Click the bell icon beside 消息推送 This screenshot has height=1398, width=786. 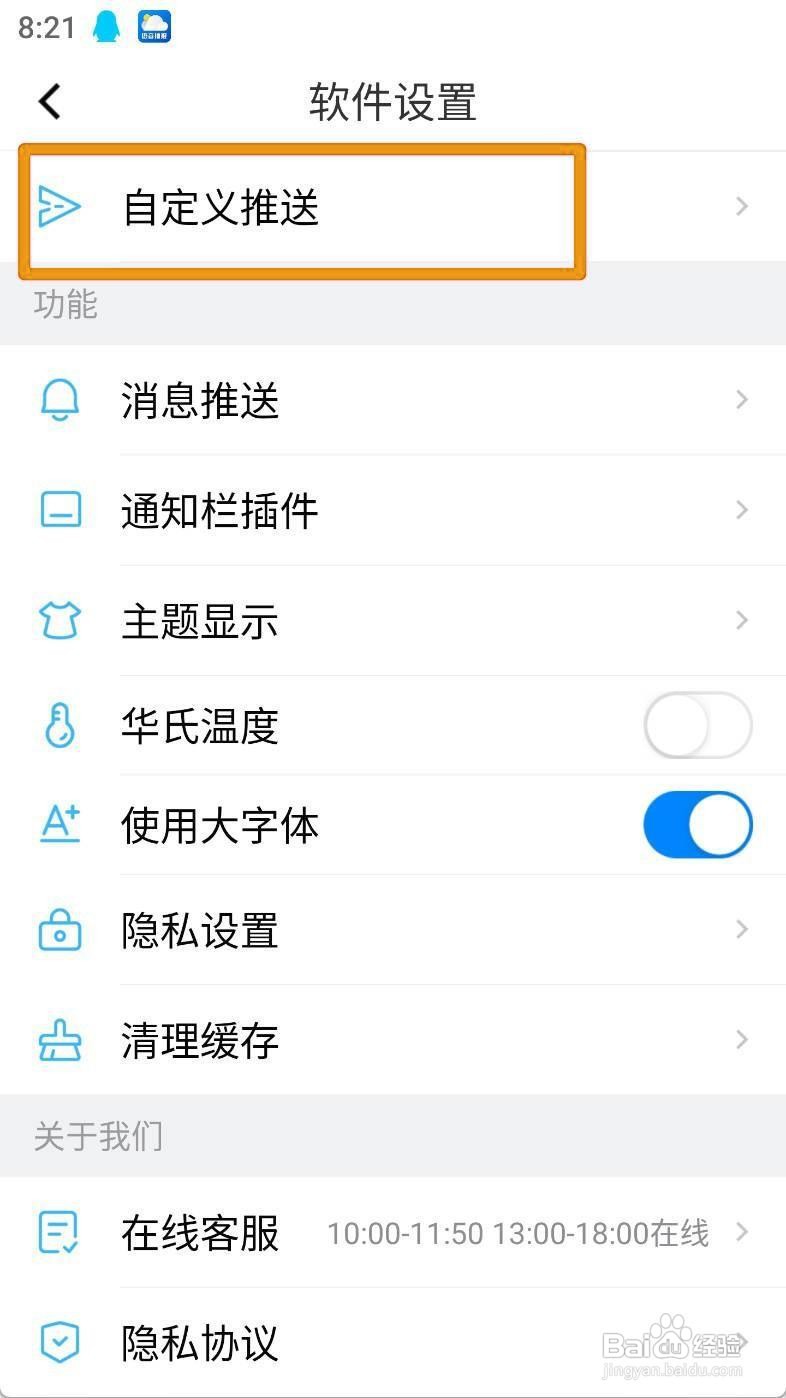[x=60, y=399]
